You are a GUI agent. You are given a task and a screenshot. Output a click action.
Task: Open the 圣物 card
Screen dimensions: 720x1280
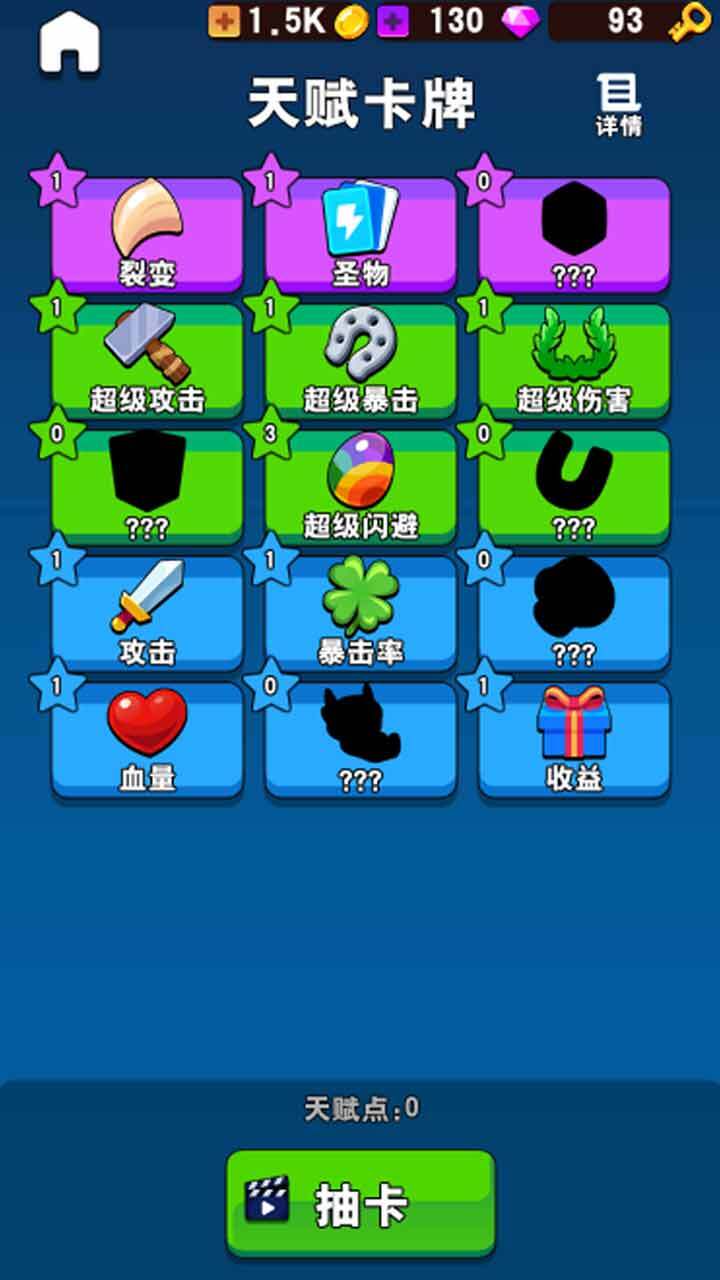(361, 230)
